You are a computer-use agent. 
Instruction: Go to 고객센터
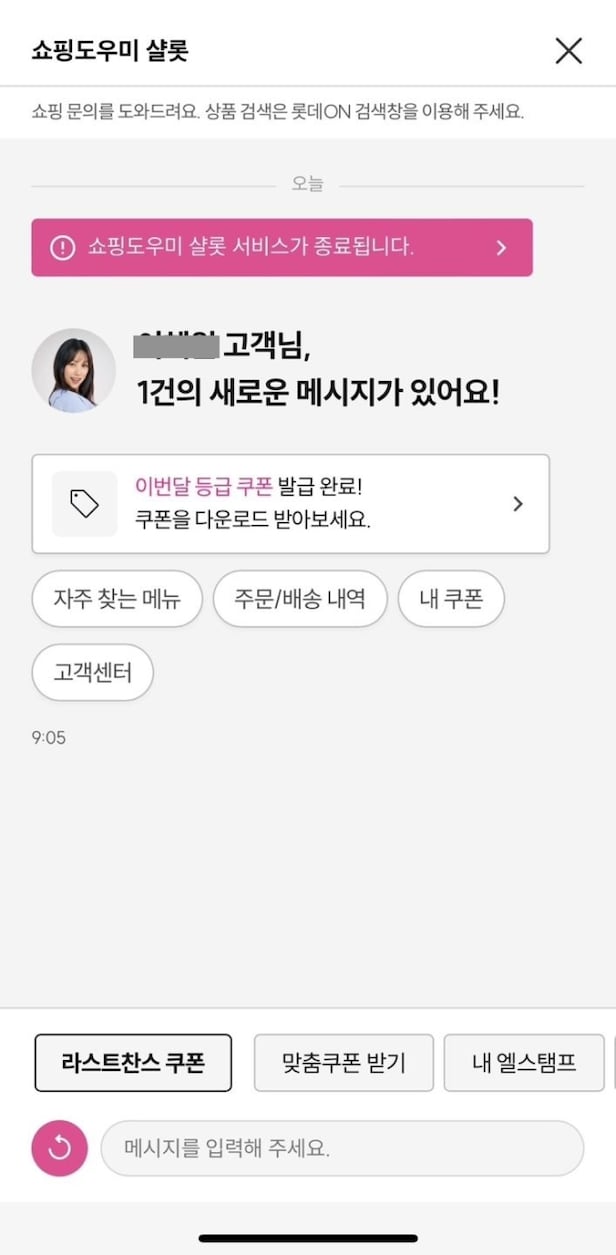(93, 672)
